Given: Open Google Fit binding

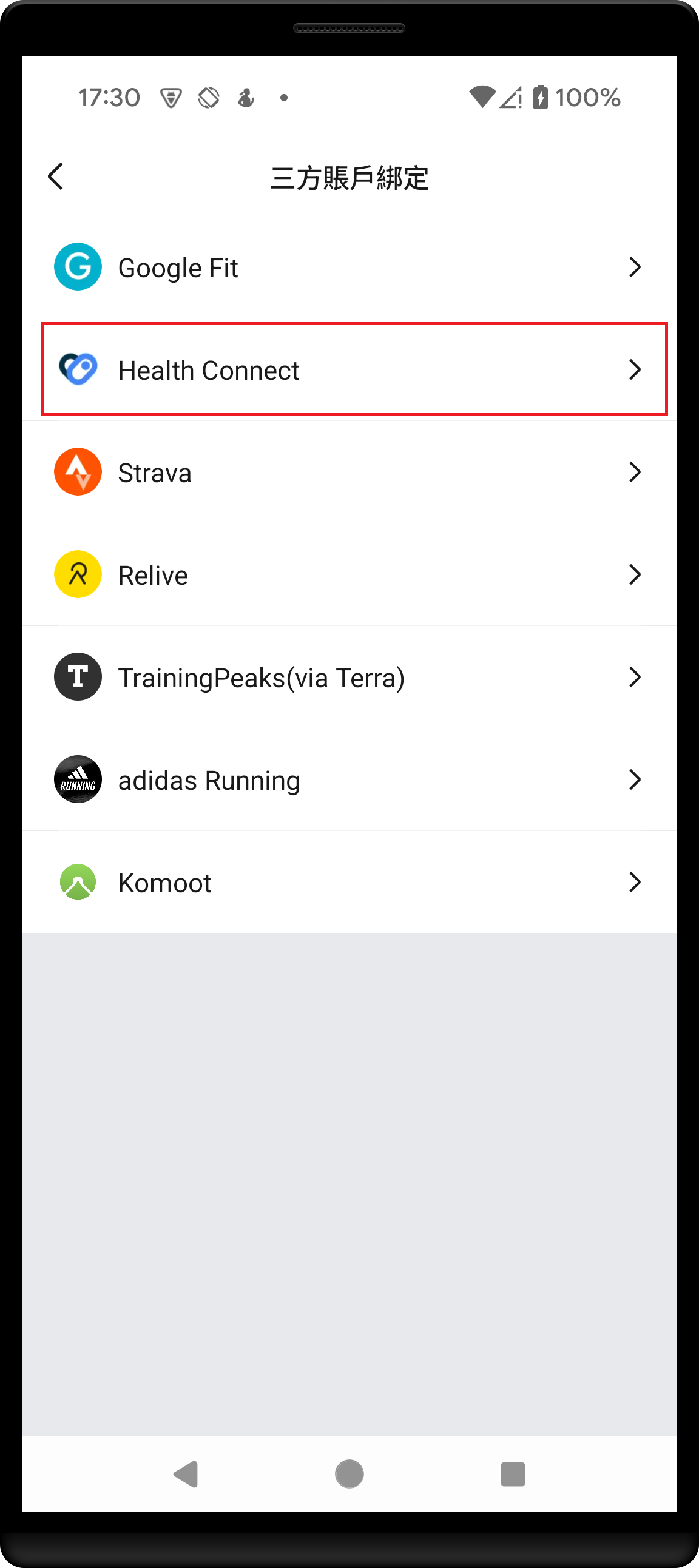Looking at the screenshot, I should point(349,268).
